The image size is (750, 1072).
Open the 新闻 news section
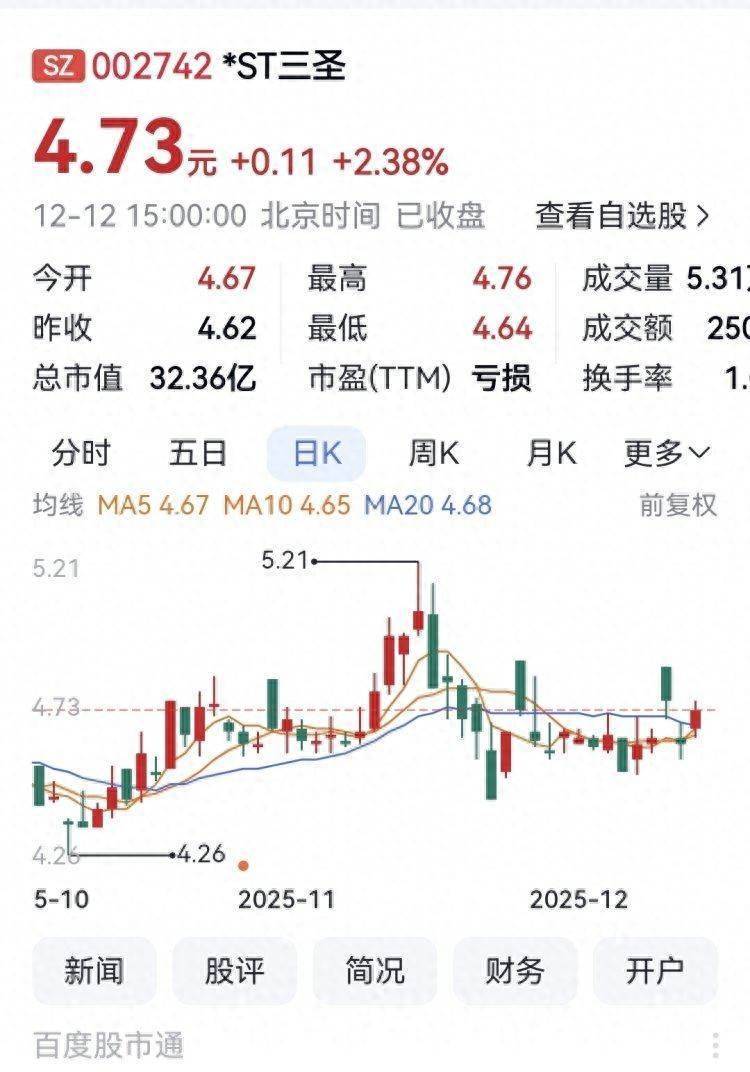pos(94,970)
